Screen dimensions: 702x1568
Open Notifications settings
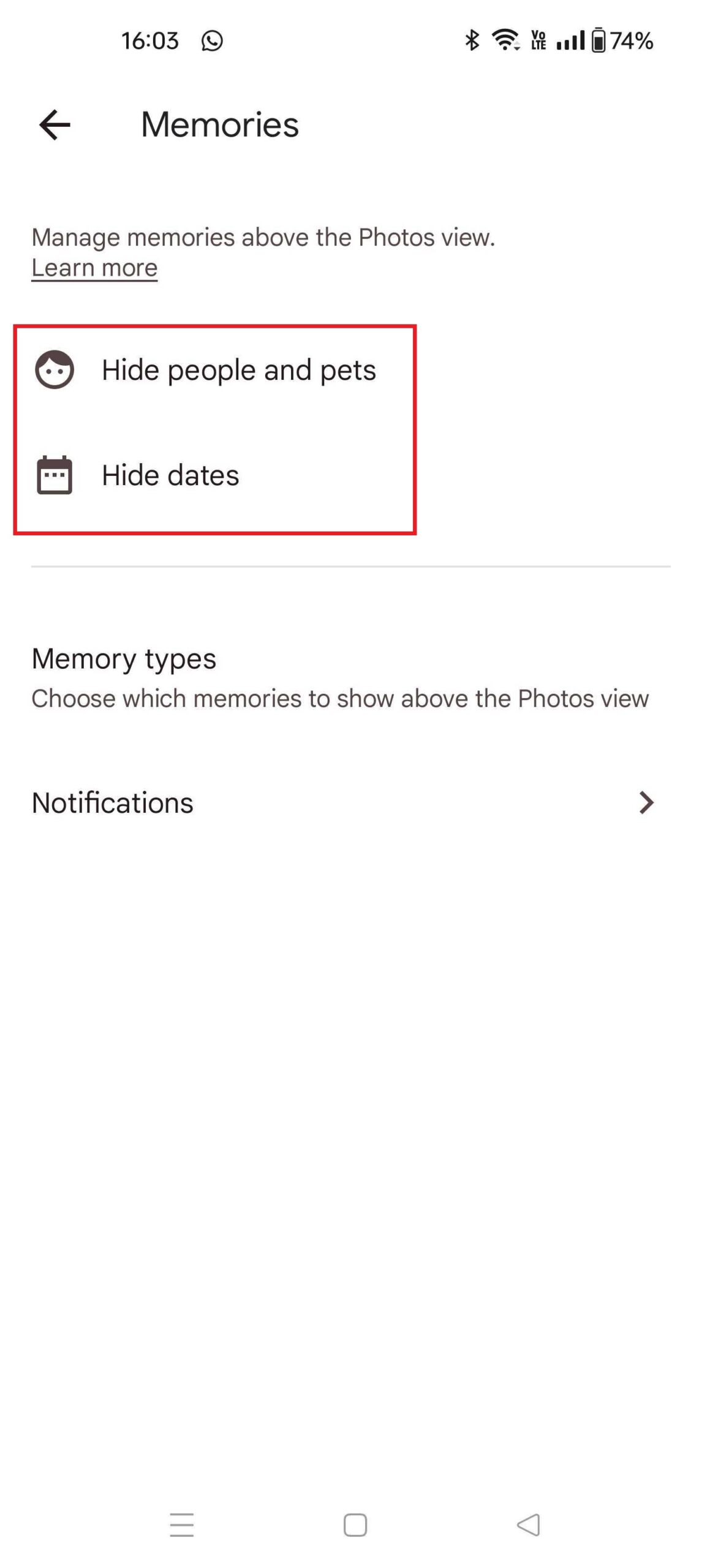(351, 802)
